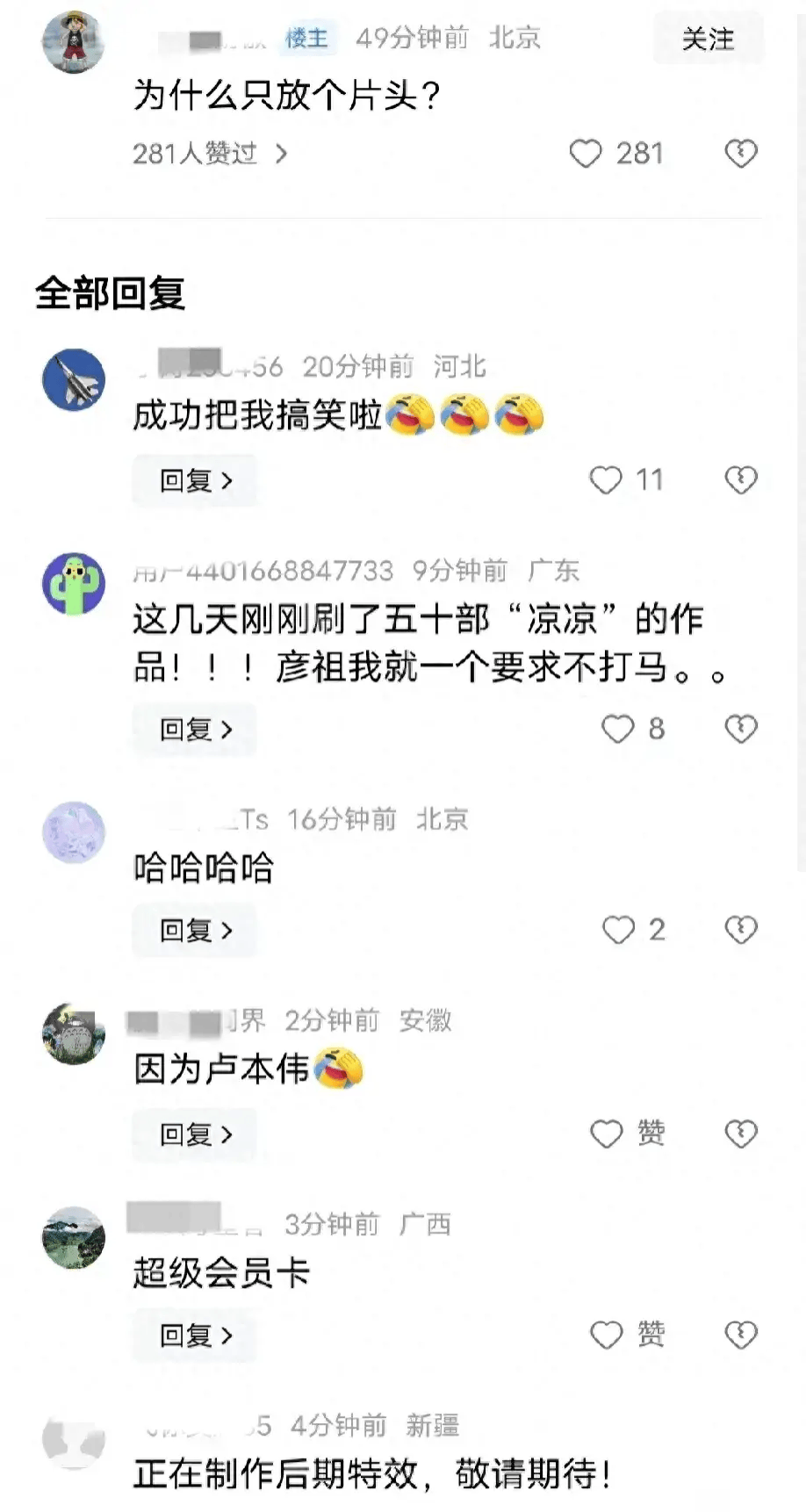Reply to the 彦祖我就一个要求 comment
Viewport: 806px width, 1512px height.
point(195,729)
